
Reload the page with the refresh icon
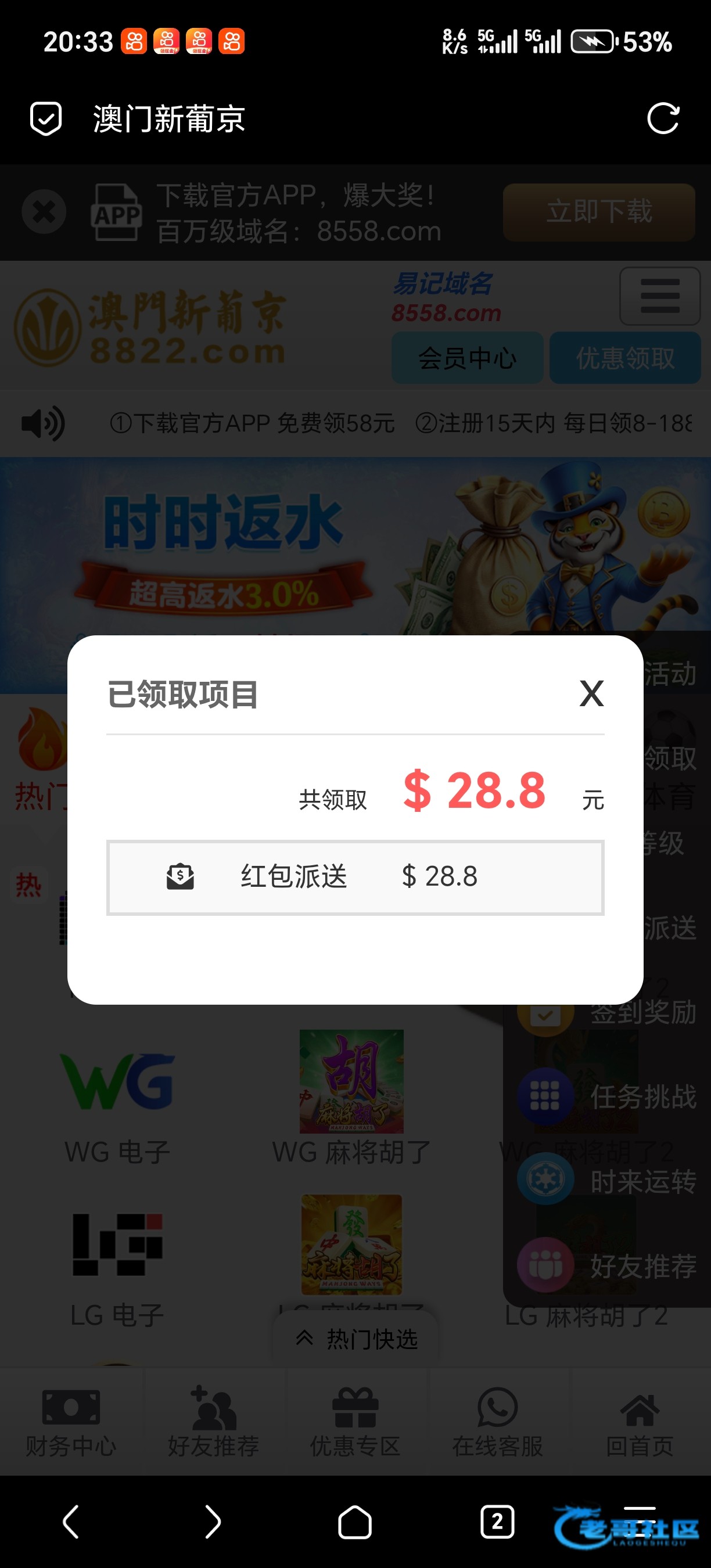[663, 118]
